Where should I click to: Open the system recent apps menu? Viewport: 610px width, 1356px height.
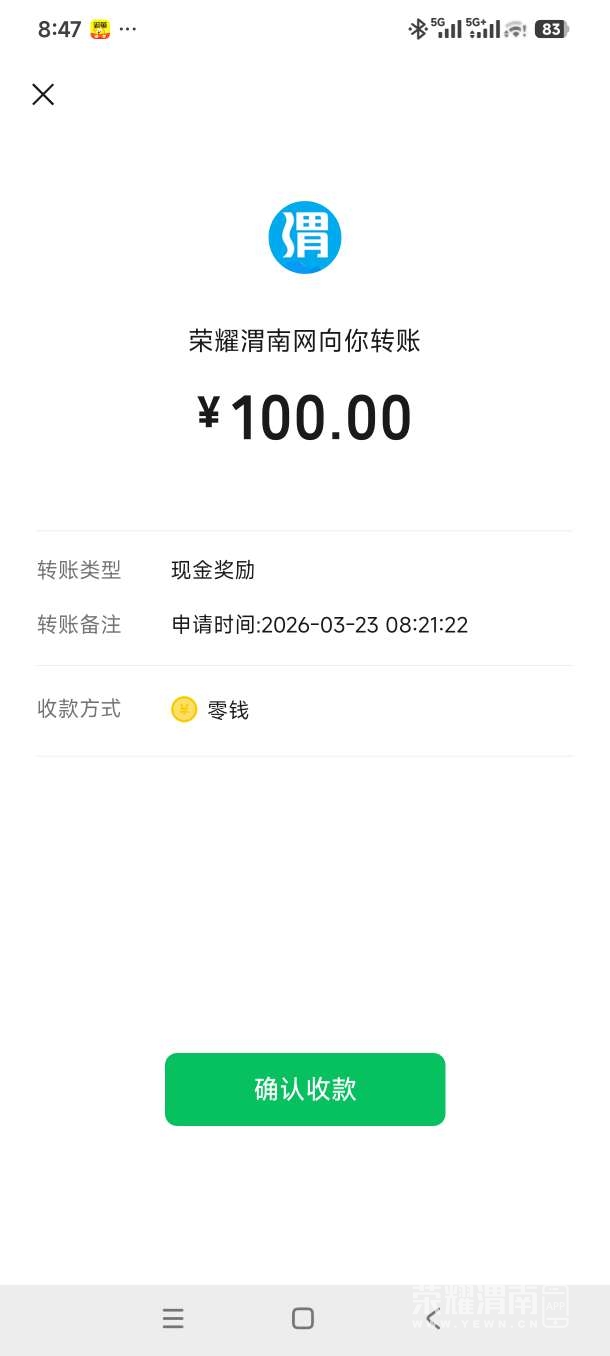coord(173,1319)
